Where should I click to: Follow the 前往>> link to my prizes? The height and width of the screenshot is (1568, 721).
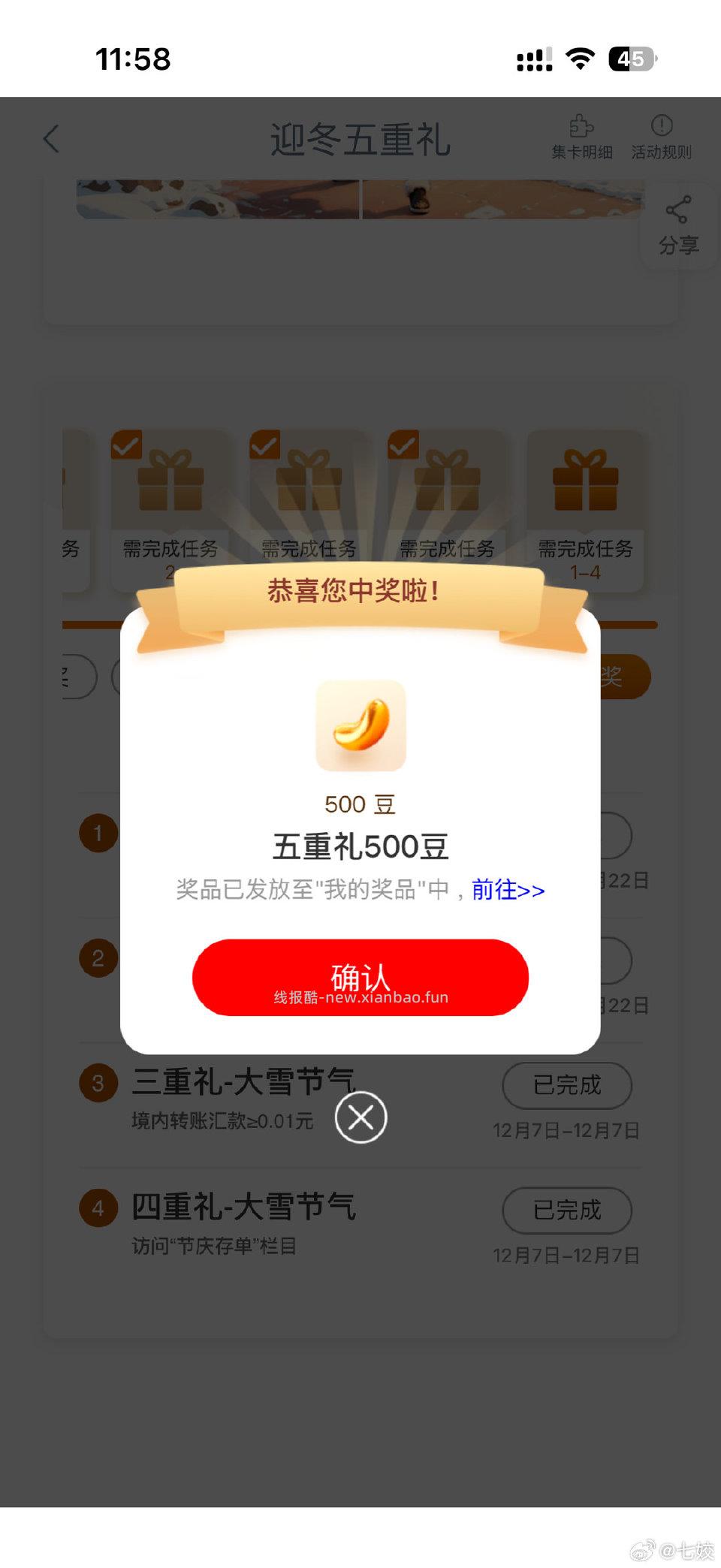point(507,890)
